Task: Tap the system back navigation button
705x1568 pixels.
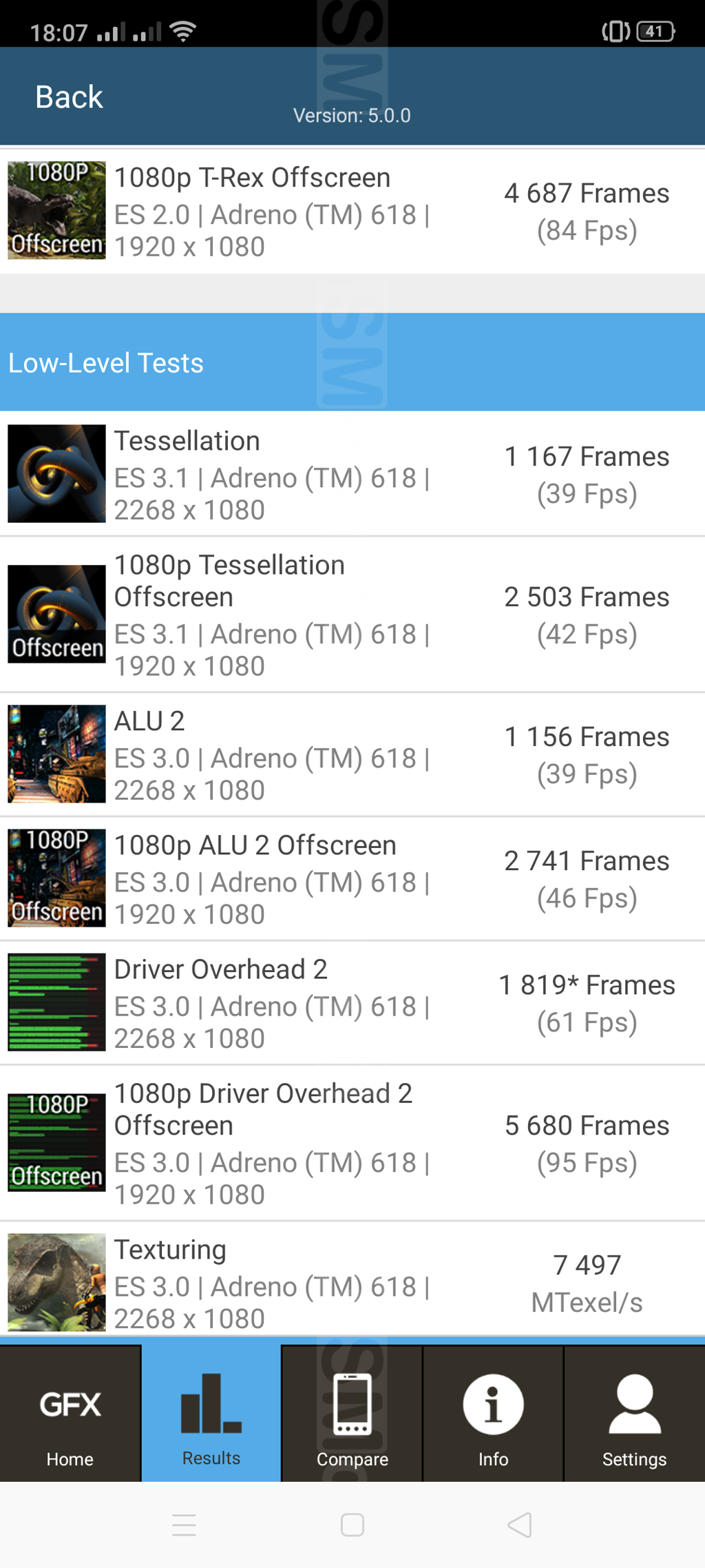Action: pos(520,1525)
